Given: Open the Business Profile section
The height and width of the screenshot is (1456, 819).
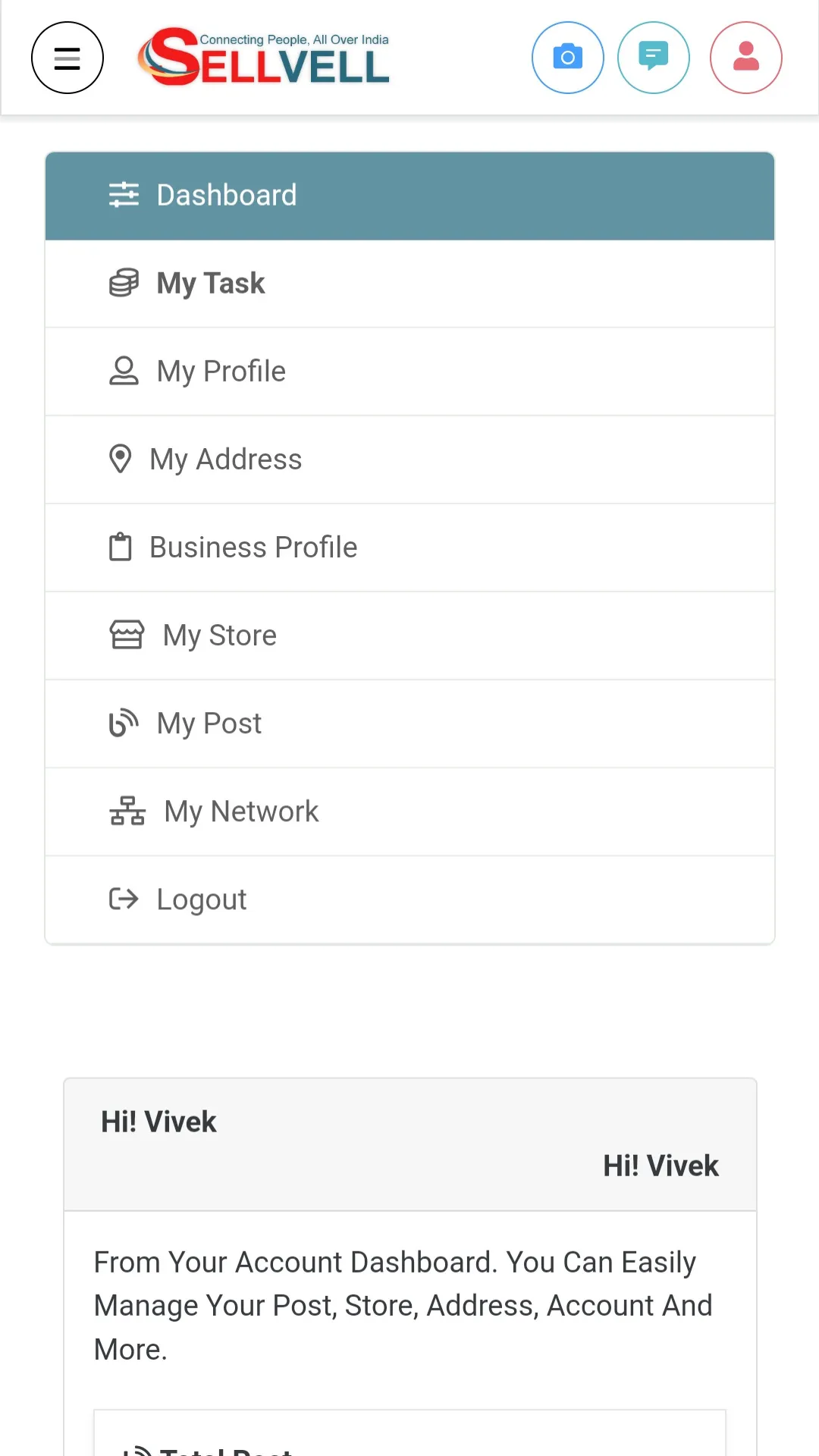Looking at the screenshot, I should (253, 547).
